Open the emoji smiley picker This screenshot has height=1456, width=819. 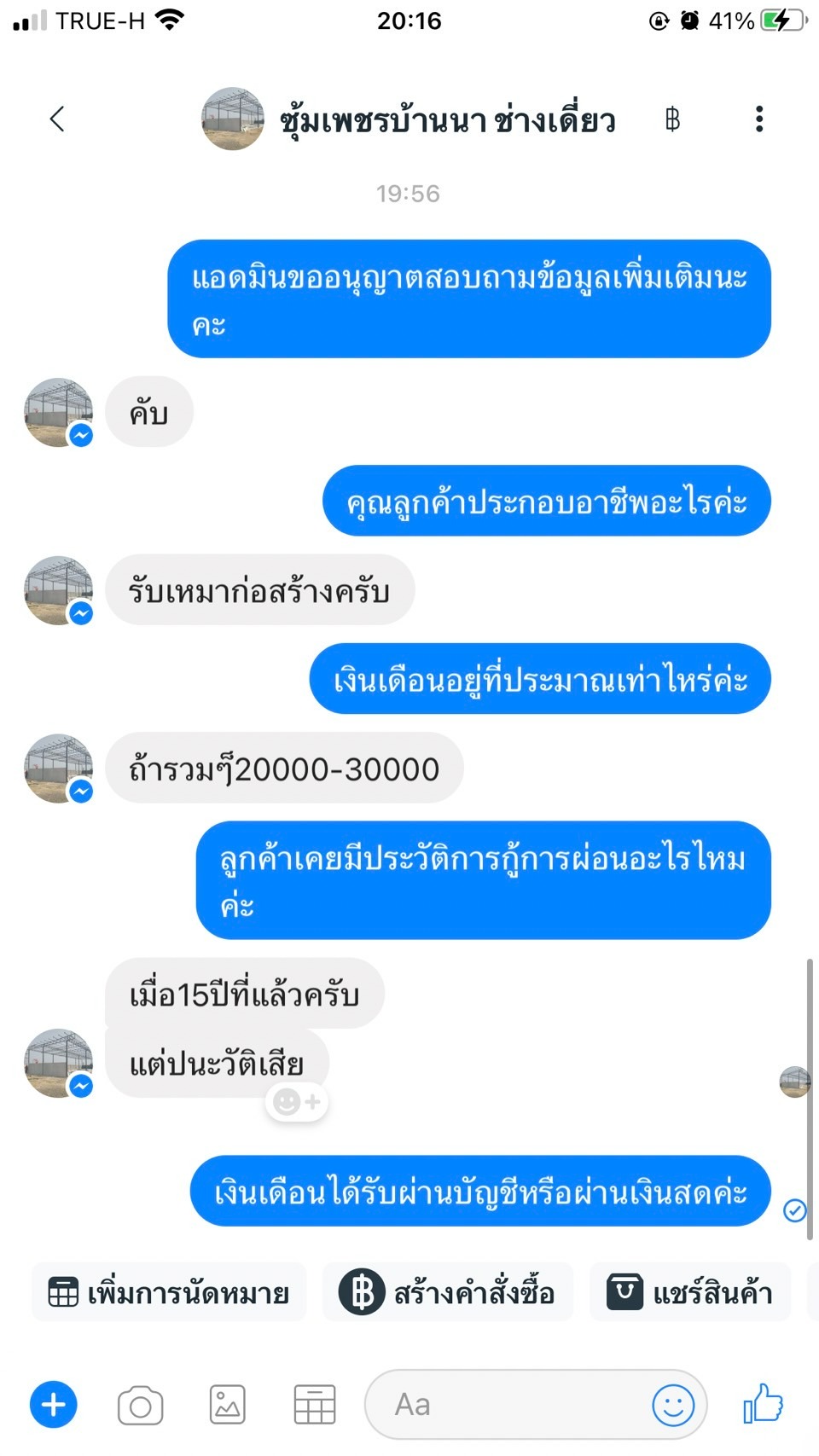click(x=673, y=1404)
